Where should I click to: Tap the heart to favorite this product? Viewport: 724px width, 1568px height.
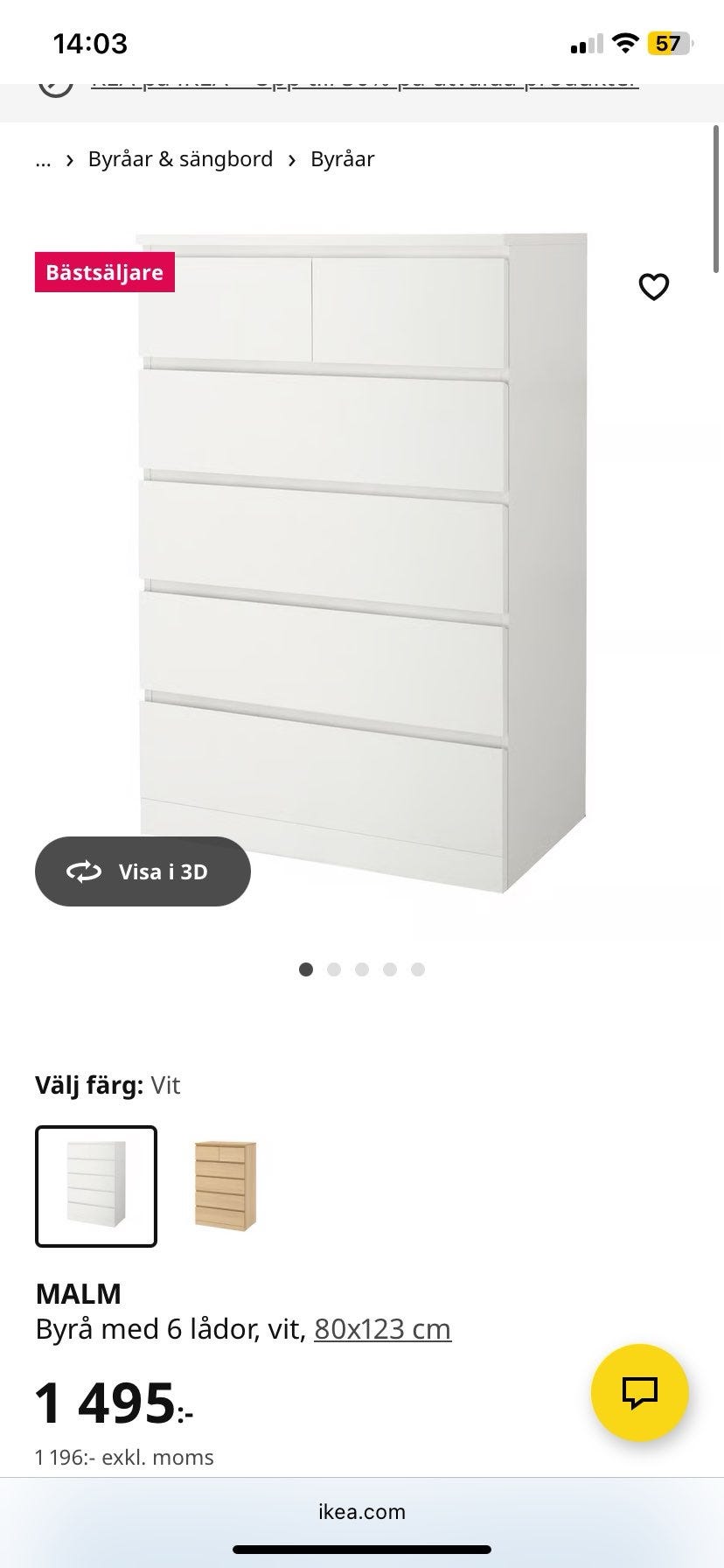tap(654, 287)
